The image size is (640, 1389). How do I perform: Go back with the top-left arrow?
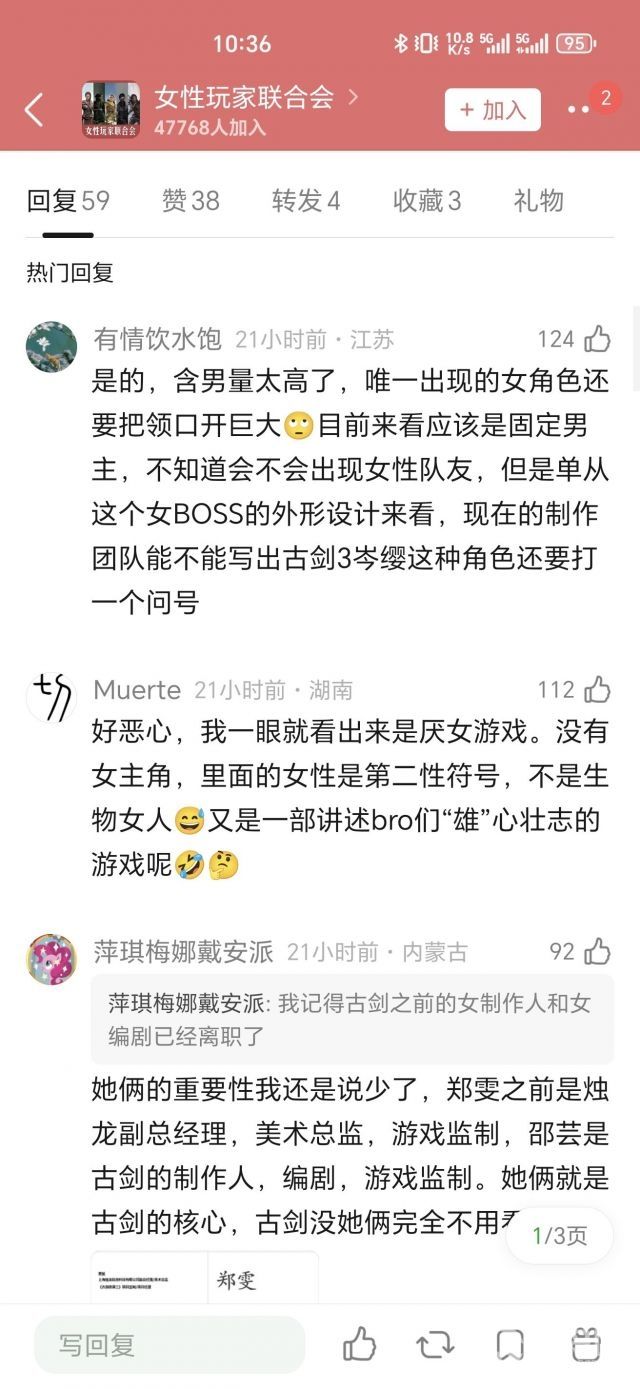click(x=34, y=110)
